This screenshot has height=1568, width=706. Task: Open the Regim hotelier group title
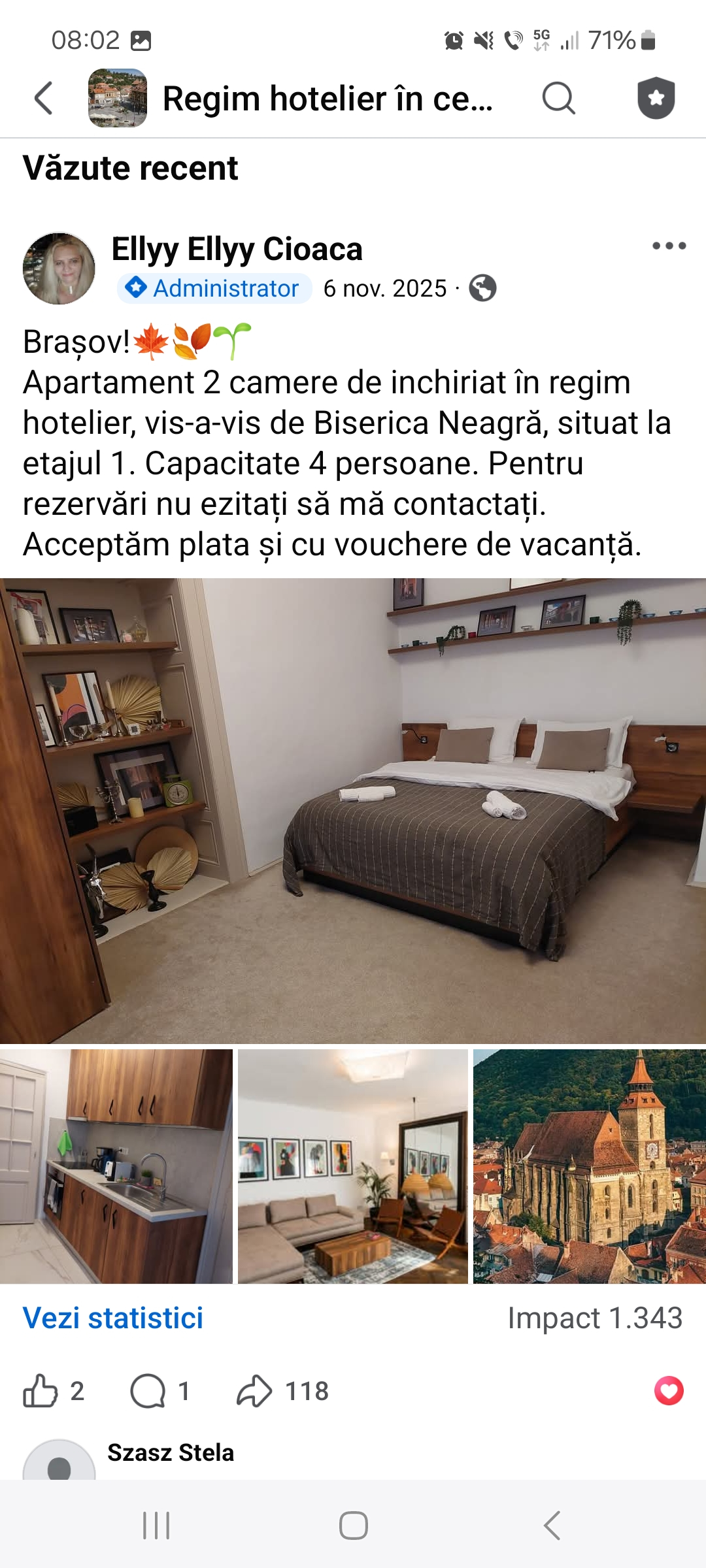coord(327,99)
